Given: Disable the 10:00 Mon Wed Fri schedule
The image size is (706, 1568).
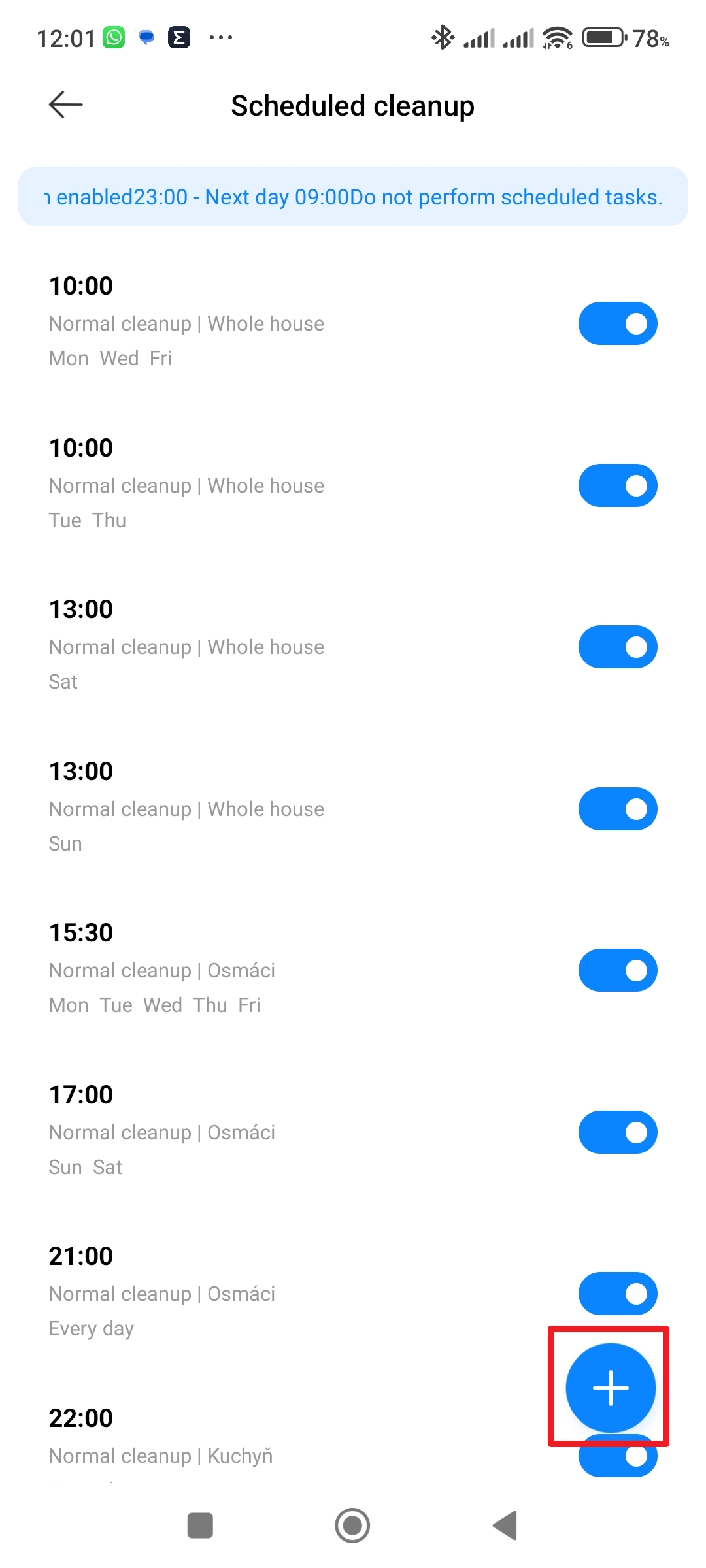Looking at the screenshot, I should pos(617,323).
